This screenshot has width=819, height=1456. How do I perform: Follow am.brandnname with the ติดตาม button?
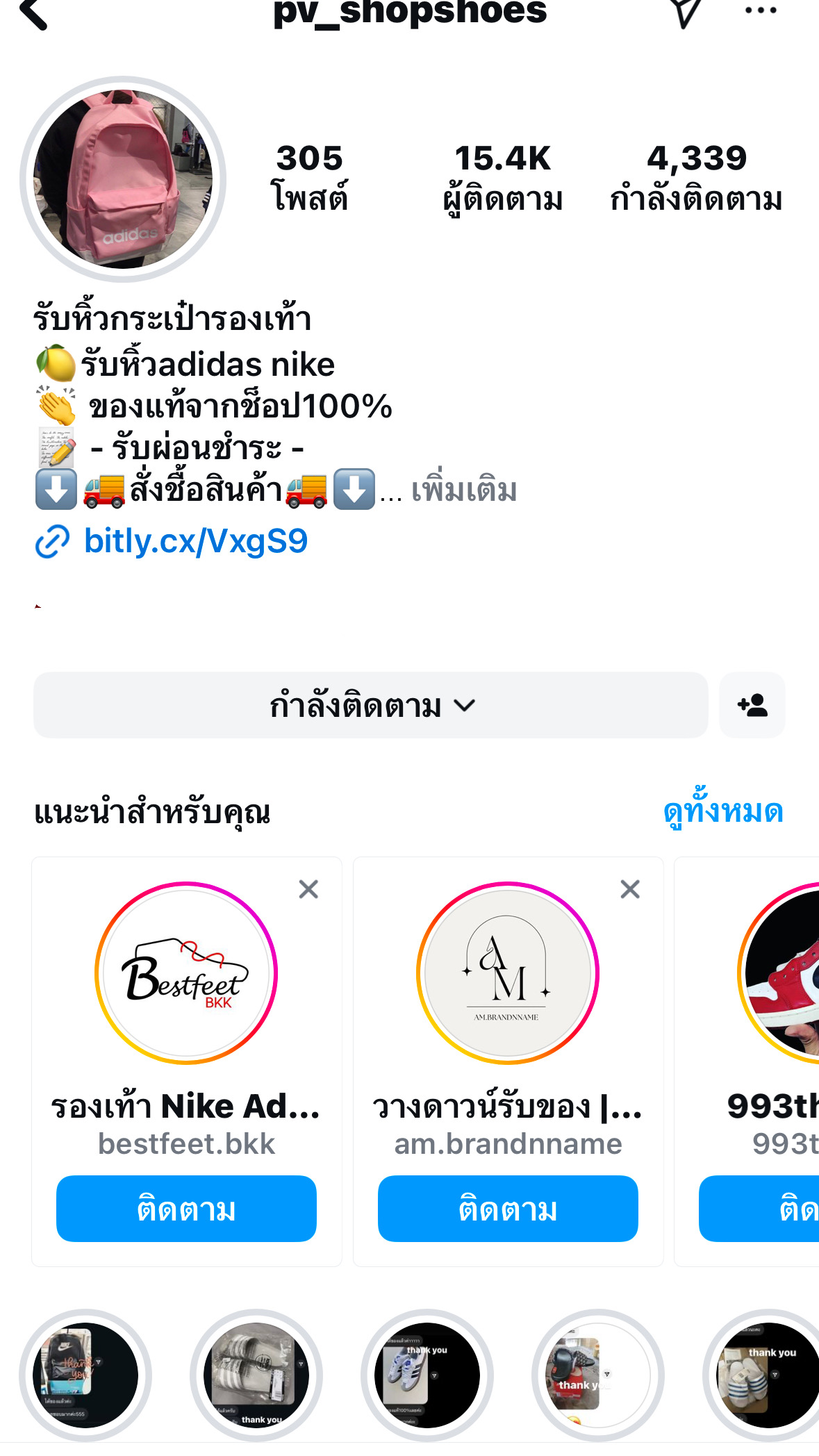tap(508, 1209)
